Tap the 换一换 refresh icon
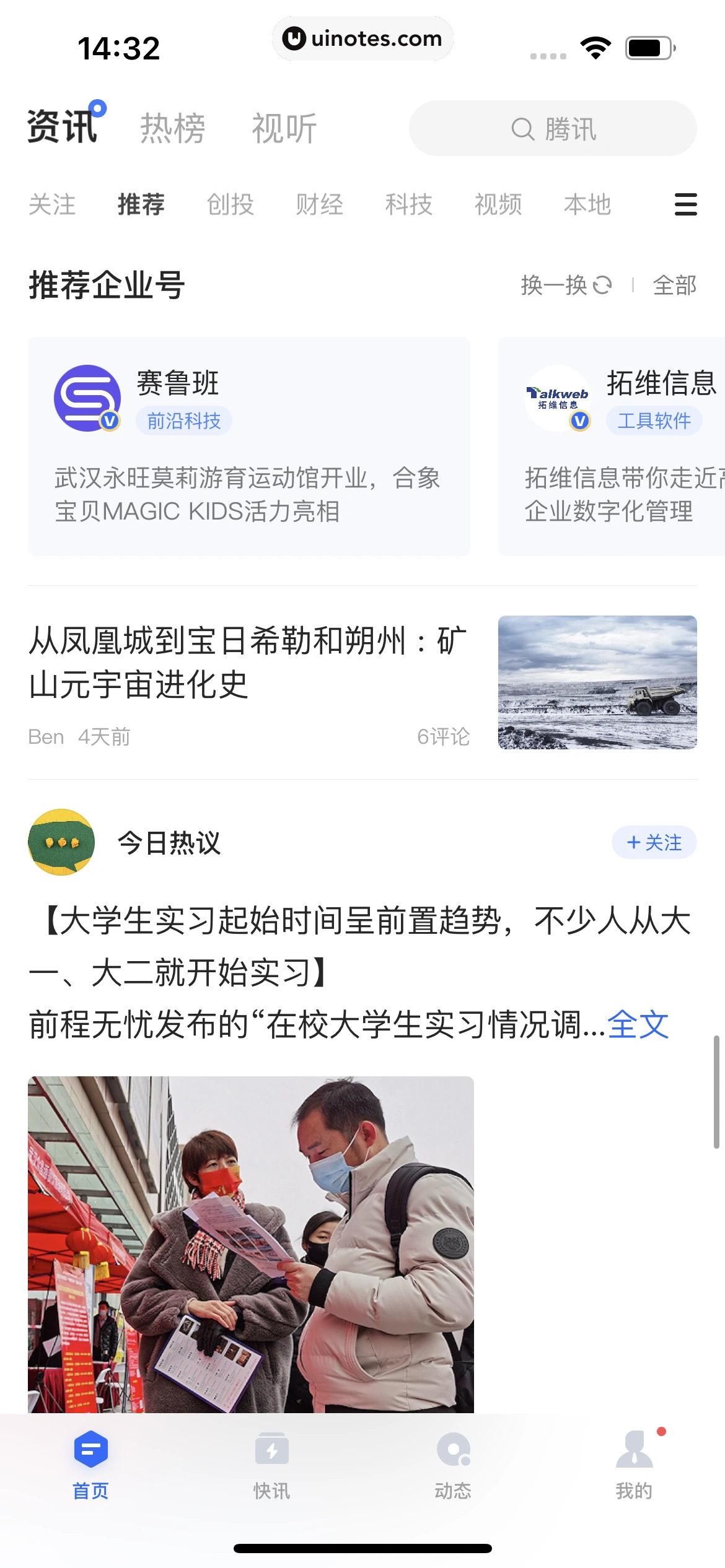 (602, 285)
